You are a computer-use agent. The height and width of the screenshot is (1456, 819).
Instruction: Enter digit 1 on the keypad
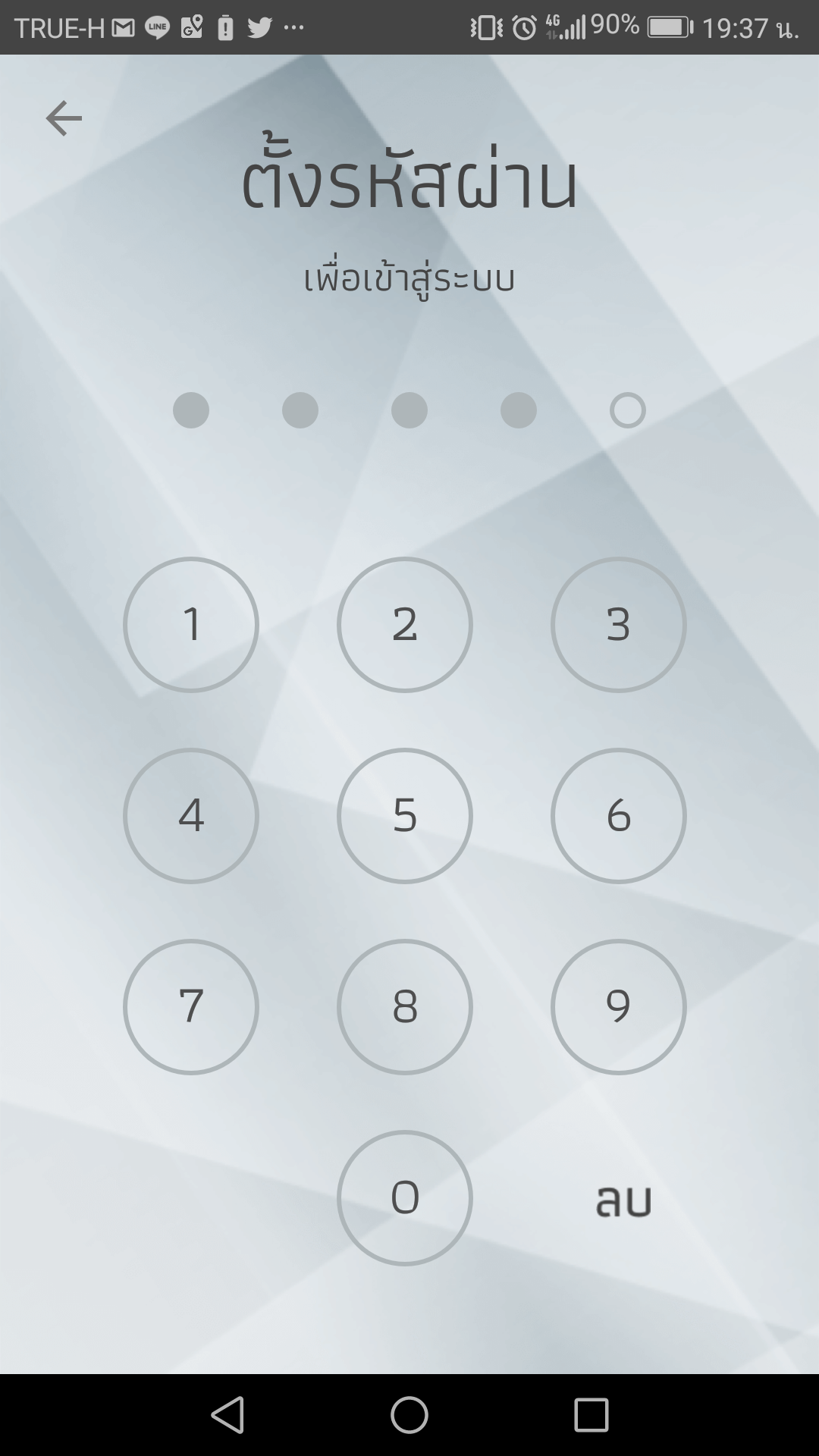[191, 625]
